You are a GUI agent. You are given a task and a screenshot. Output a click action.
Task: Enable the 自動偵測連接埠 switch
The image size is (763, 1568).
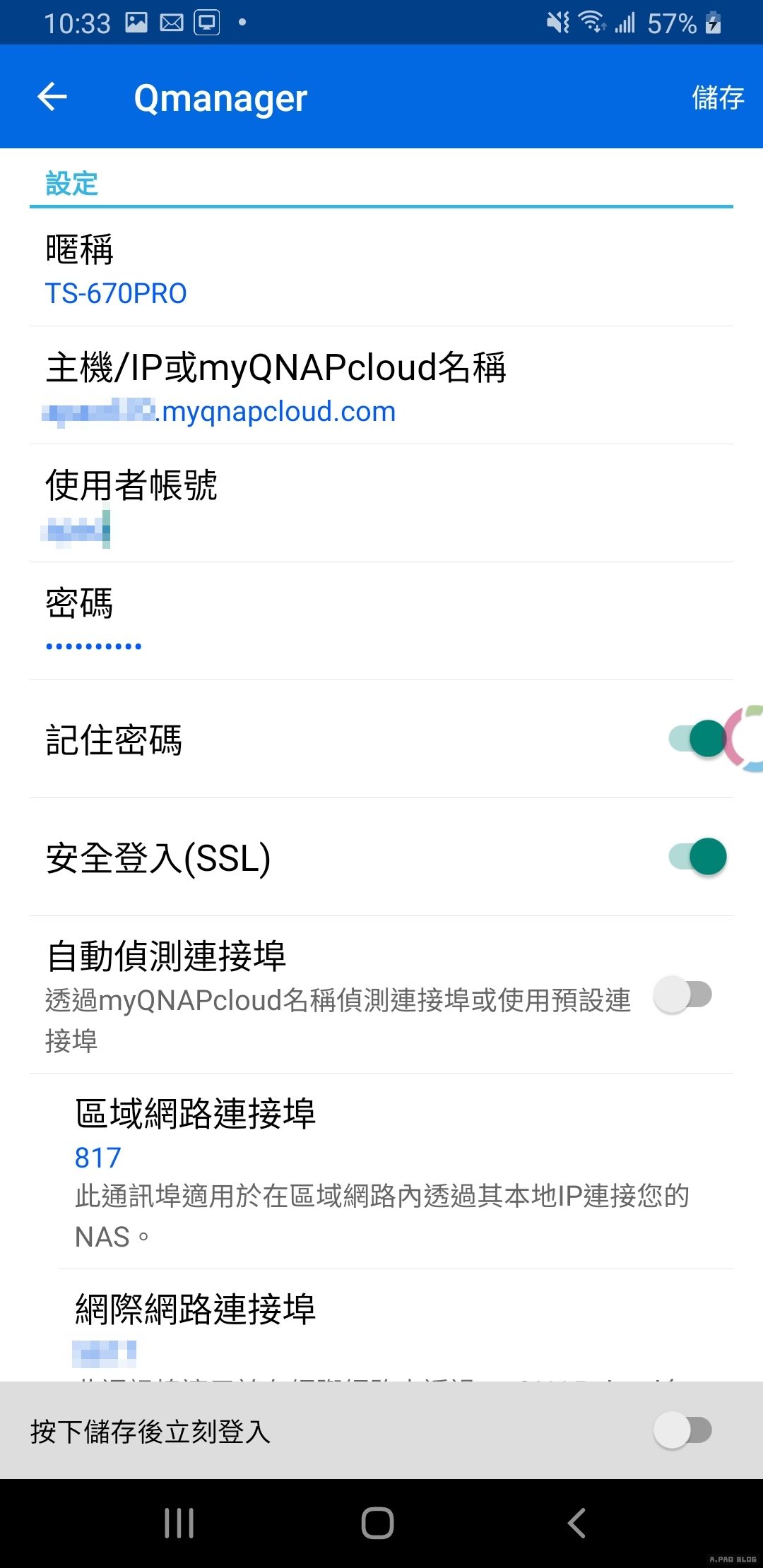pyautogui.click(x=682, y=994)
